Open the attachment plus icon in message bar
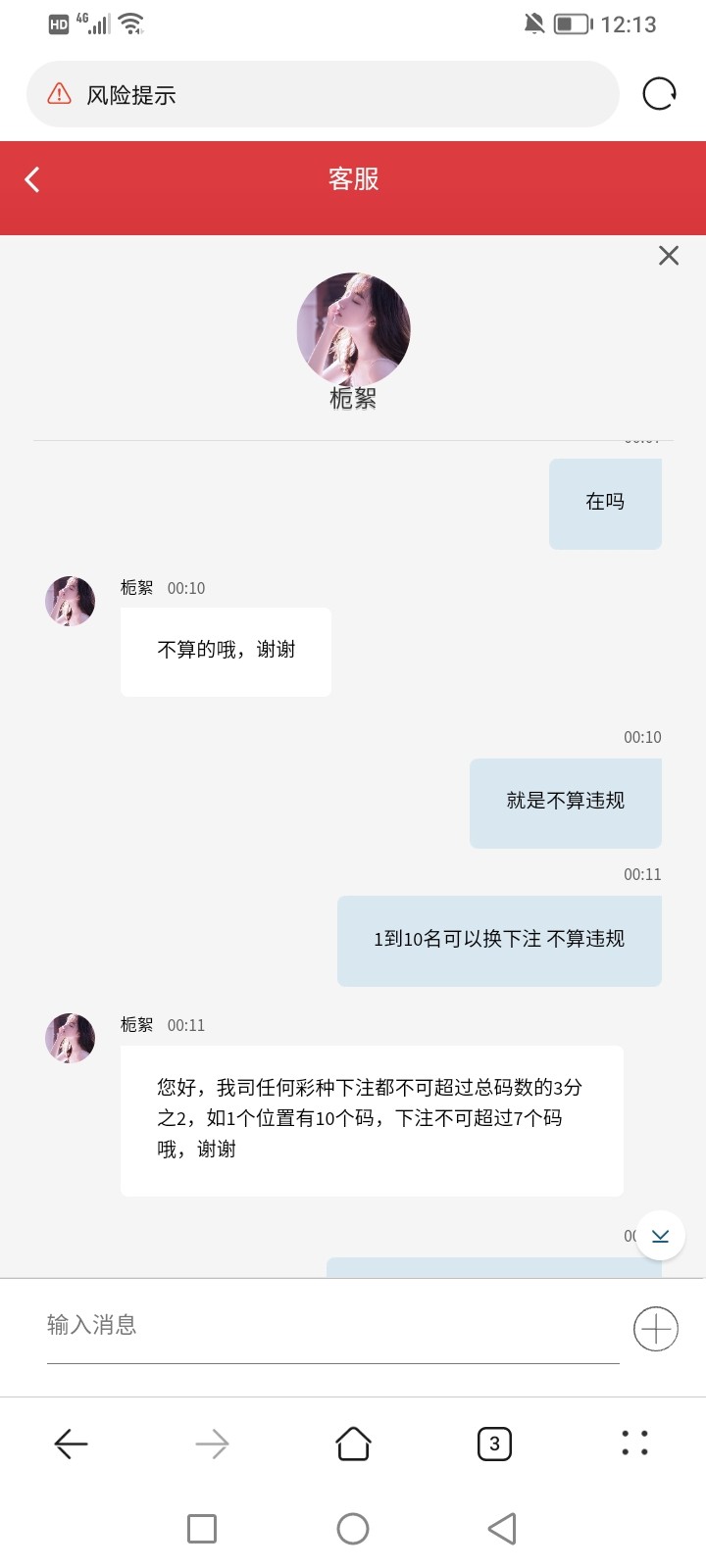The width and height of the screenshot is (706, 1568). (x=655, y=1328)
